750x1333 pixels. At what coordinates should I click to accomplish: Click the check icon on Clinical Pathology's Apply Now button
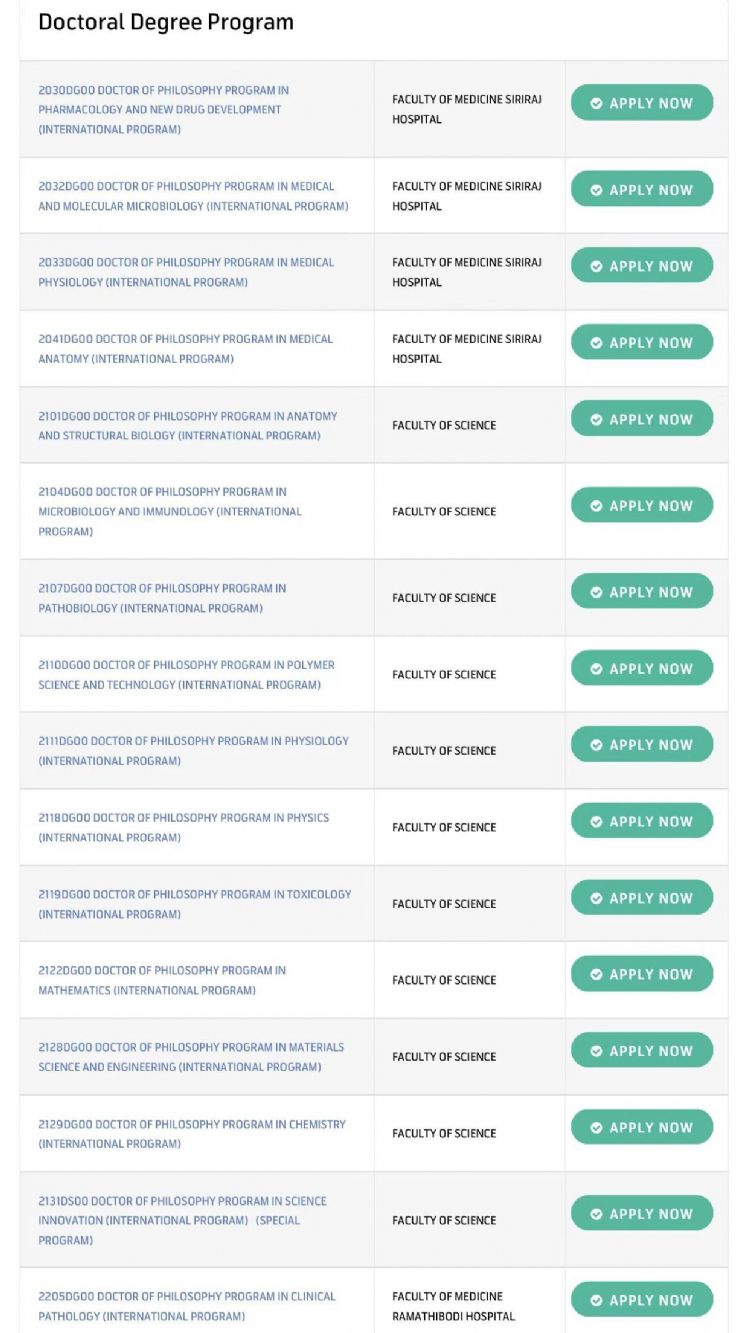[594, 1301]
